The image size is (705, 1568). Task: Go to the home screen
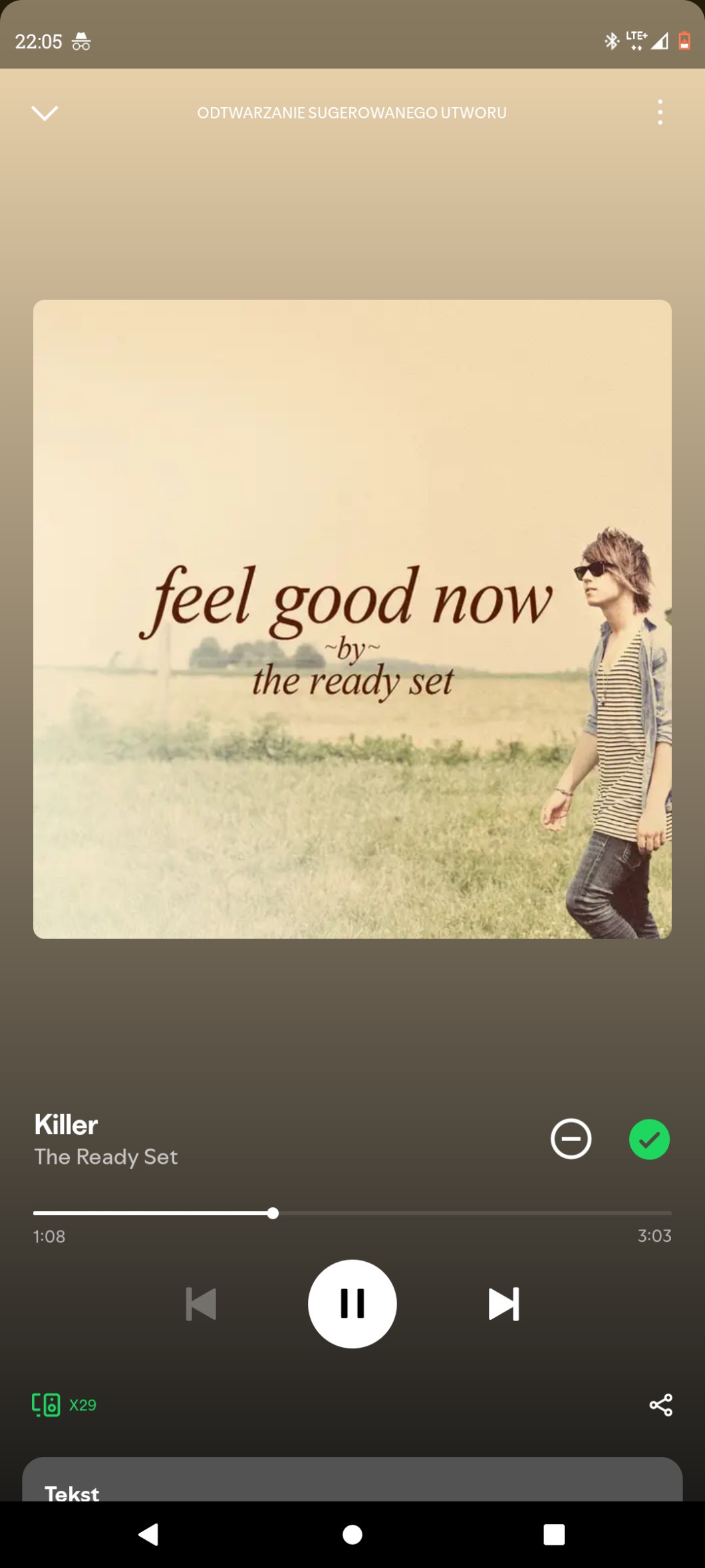point(352,1535)
